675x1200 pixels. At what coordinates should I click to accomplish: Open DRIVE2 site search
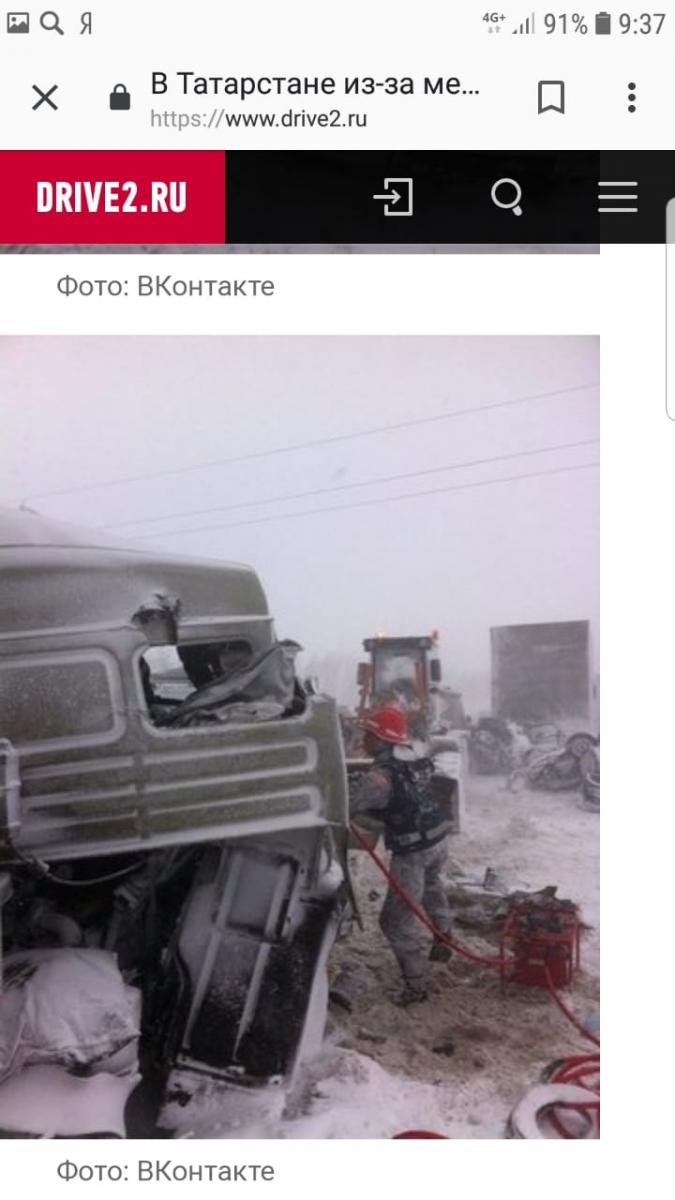507,196
